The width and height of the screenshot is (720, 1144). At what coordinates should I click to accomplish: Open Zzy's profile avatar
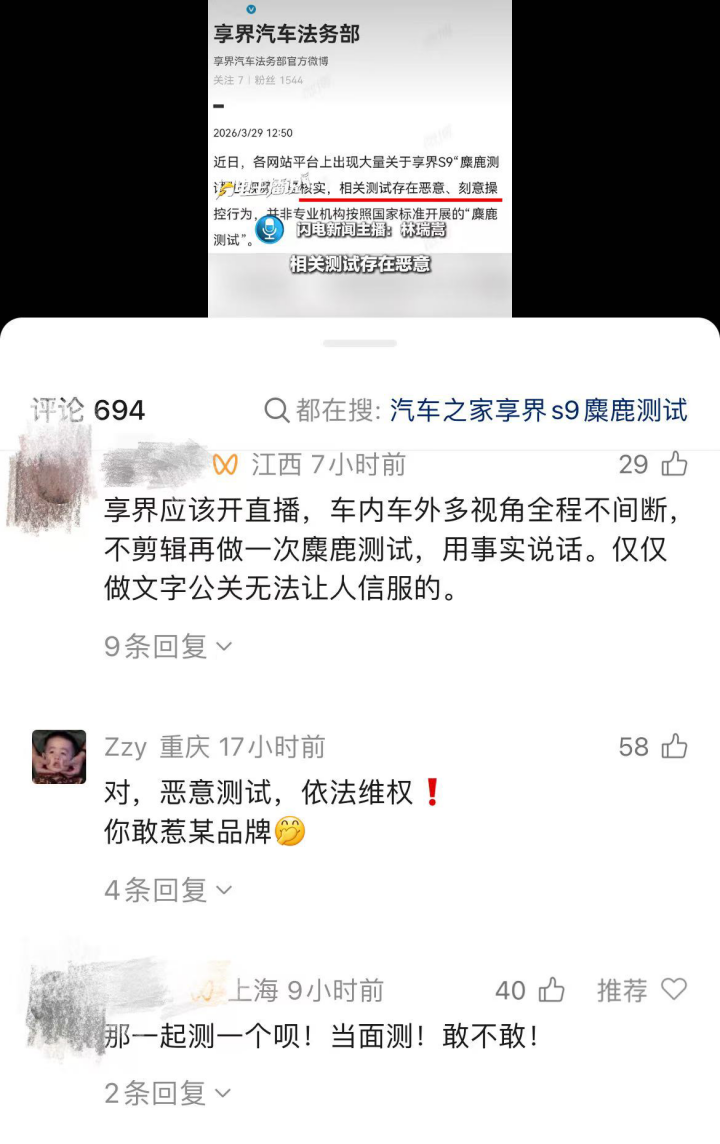click(x=59, y=757)
